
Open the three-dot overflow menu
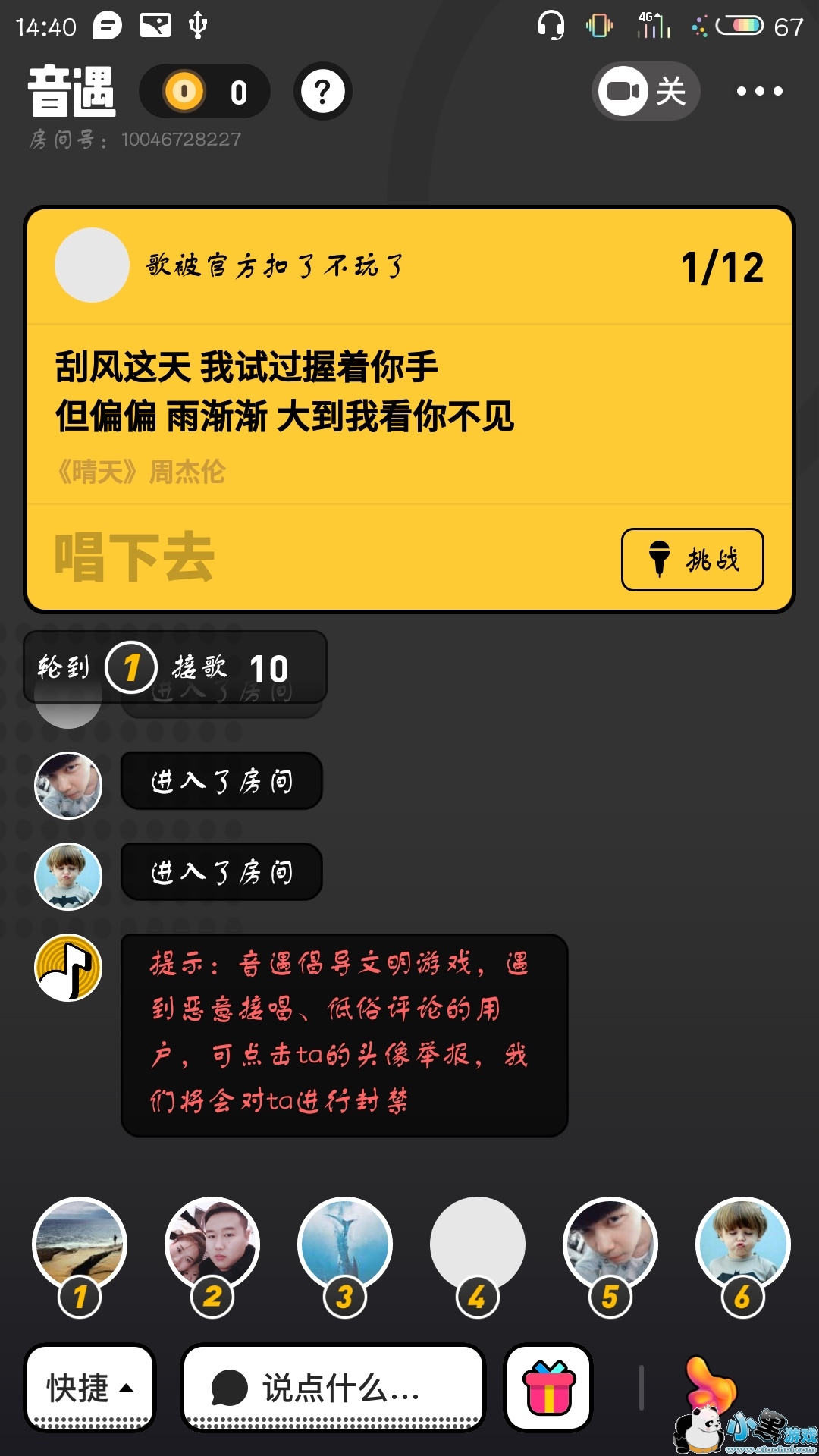point(759,92)
